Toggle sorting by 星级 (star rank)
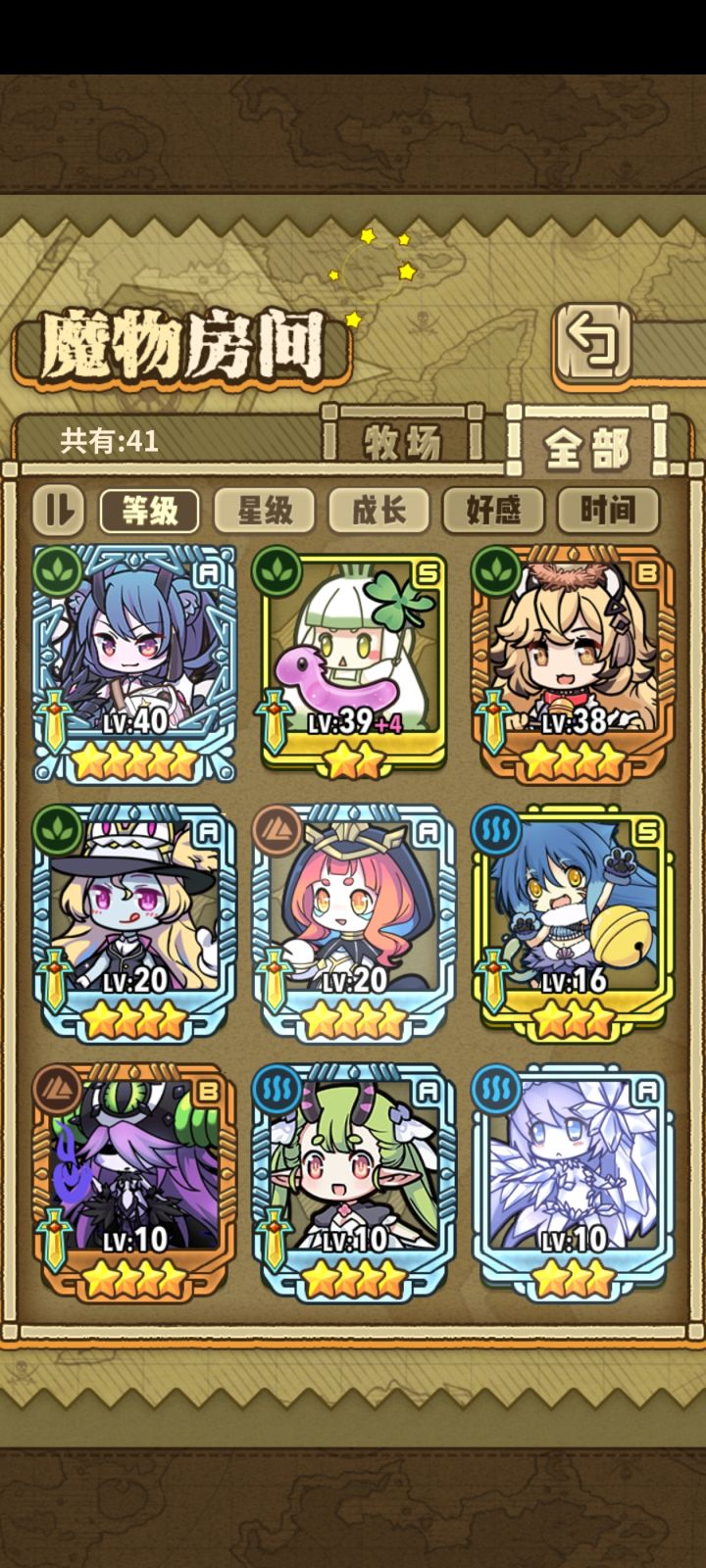Image resolution: width=706 pixels, height=1568 pixels. [266, 511]
